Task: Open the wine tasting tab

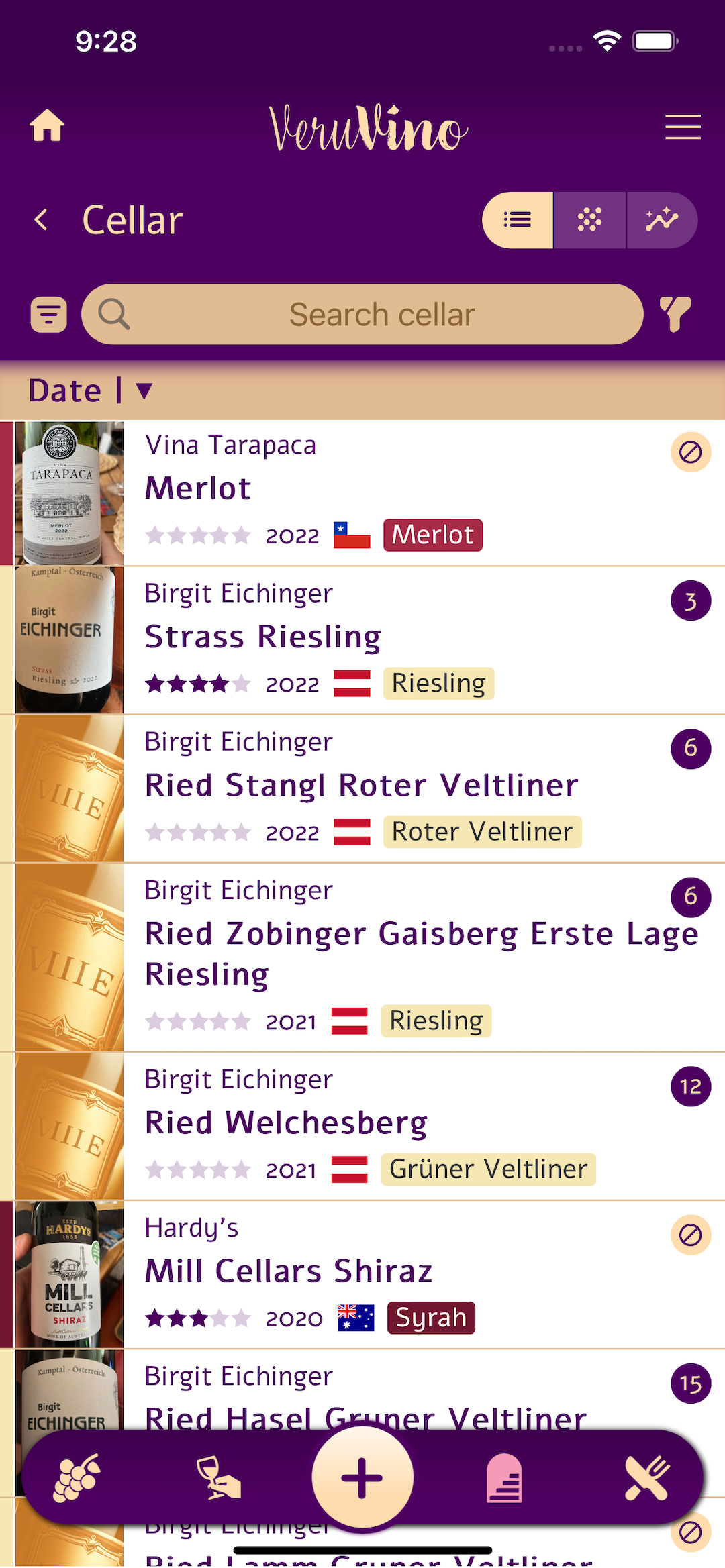Action: click(219, 1478)
